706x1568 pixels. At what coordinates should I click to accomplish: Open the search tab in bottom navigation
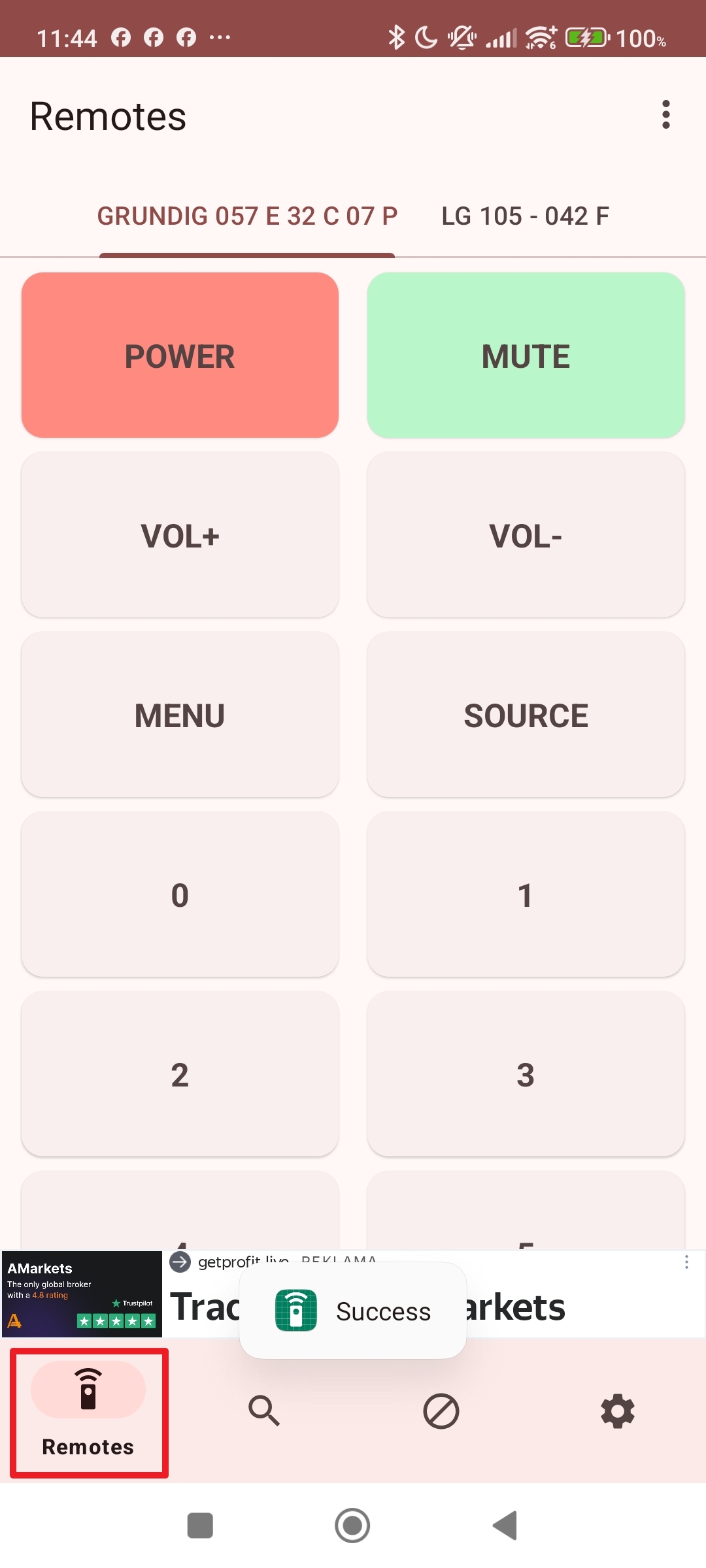click(x=264, y=1411)
